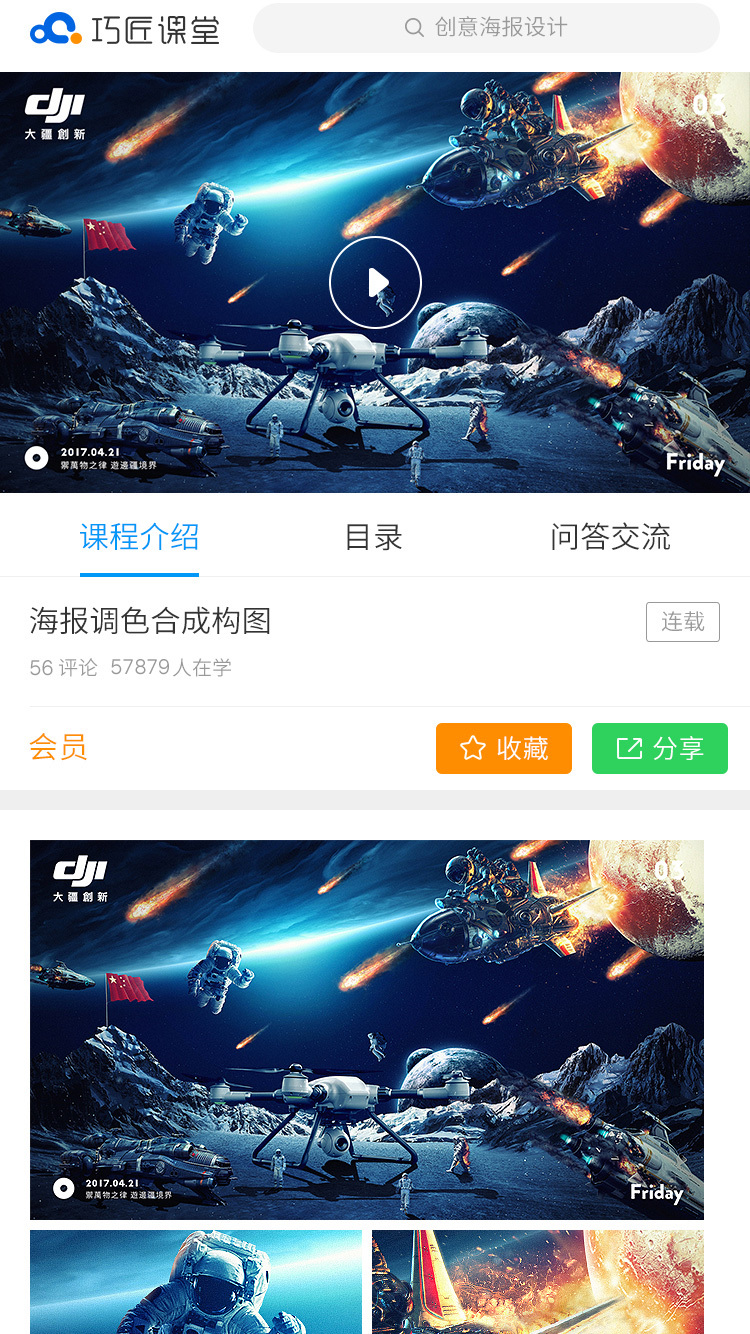Select the 课程介绍 tab
Image resolution: width=750 pixels, height=1334 pixels.
139,537
